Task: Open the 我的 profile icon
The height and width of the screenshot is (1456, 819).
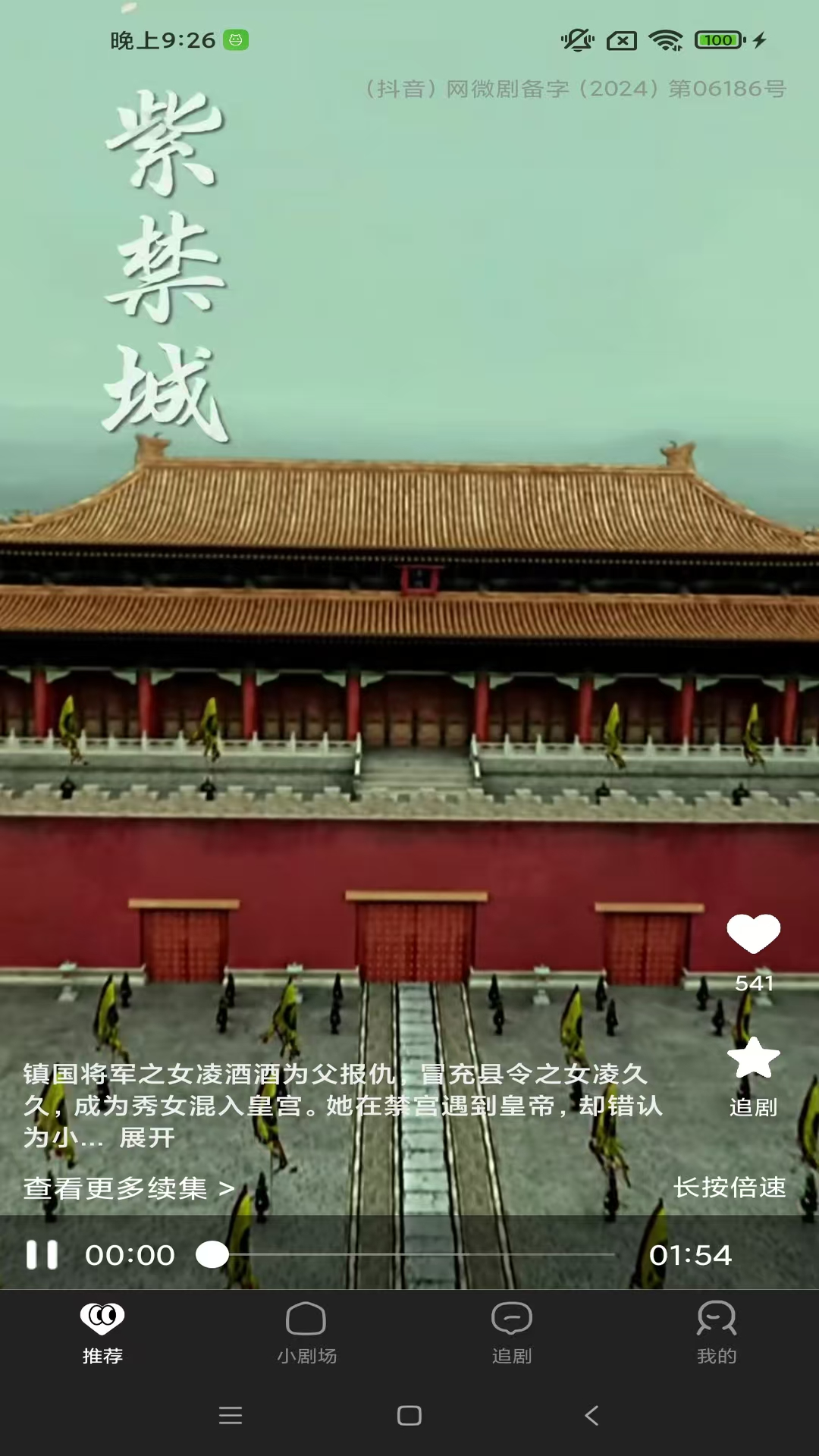Action: click(717, 1316)
